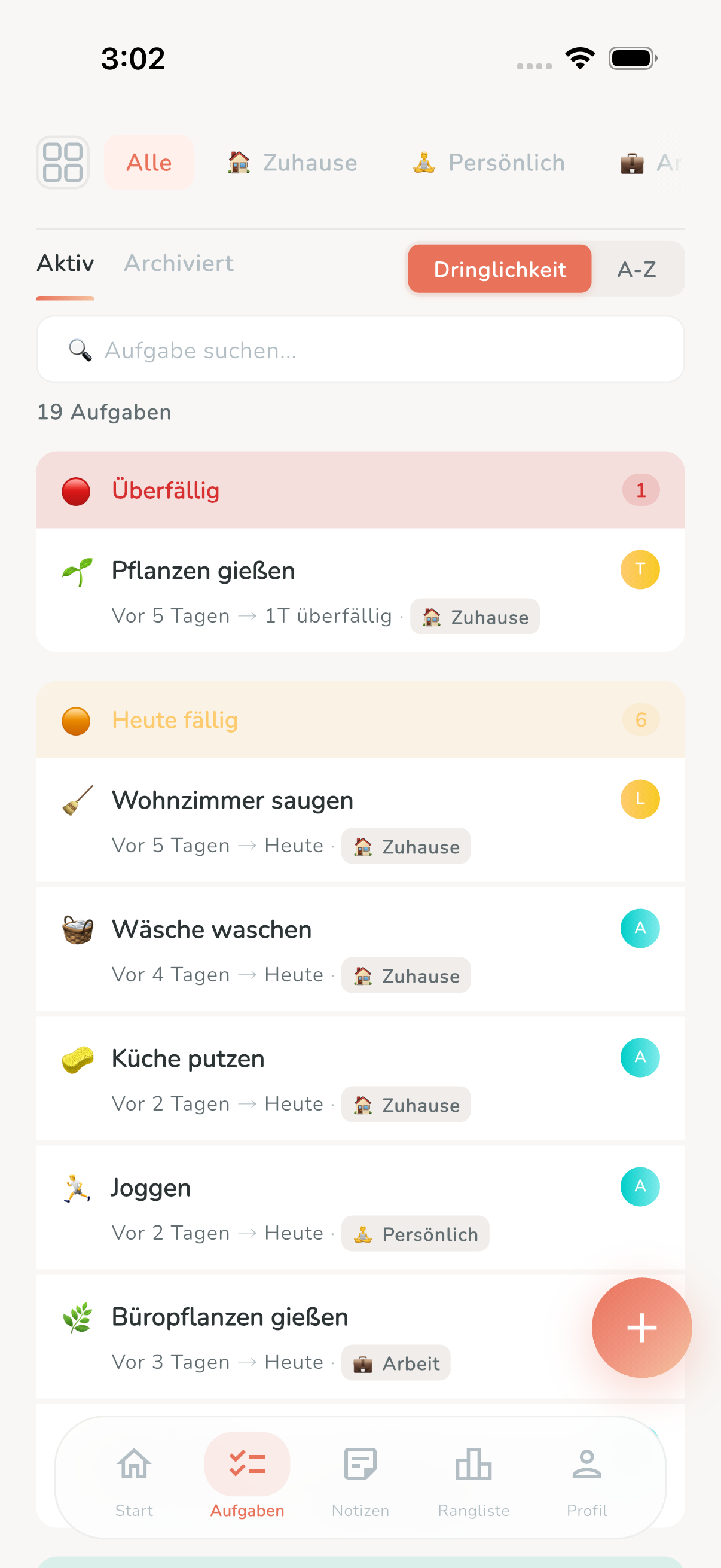
Task: Activate the Dringlichkeit sort option
Action: point(499,269)
